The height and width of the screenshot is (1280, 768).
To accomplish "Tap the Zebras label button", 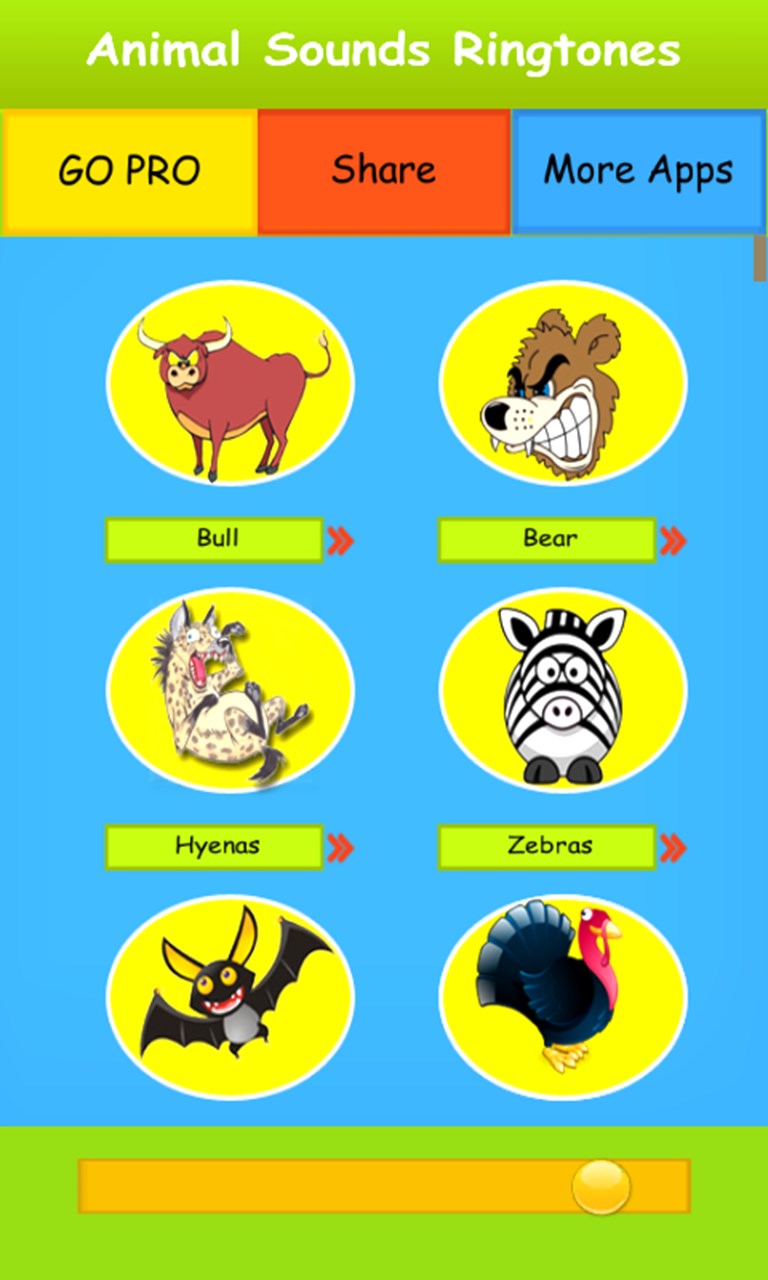I will click(548, 846).
